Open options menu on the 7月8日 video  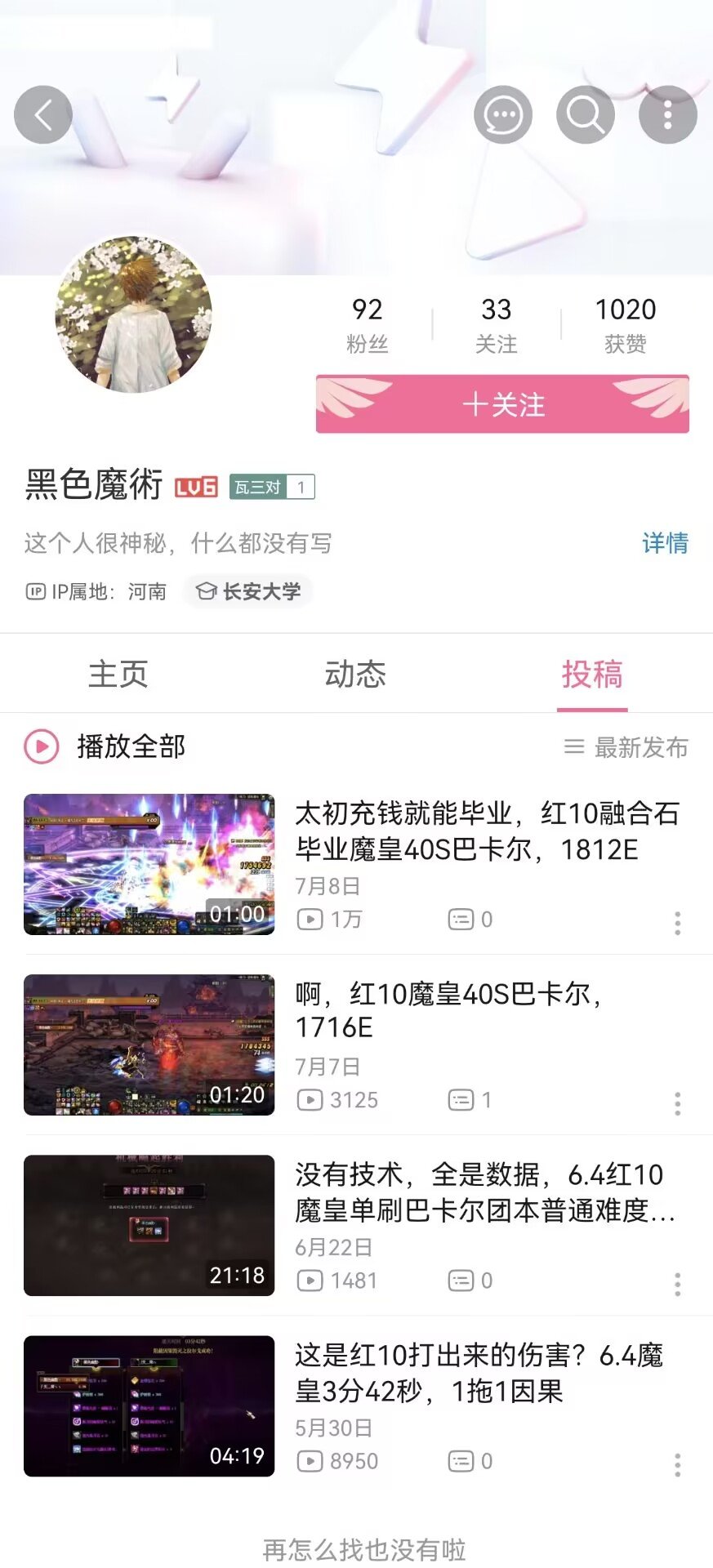678,924
